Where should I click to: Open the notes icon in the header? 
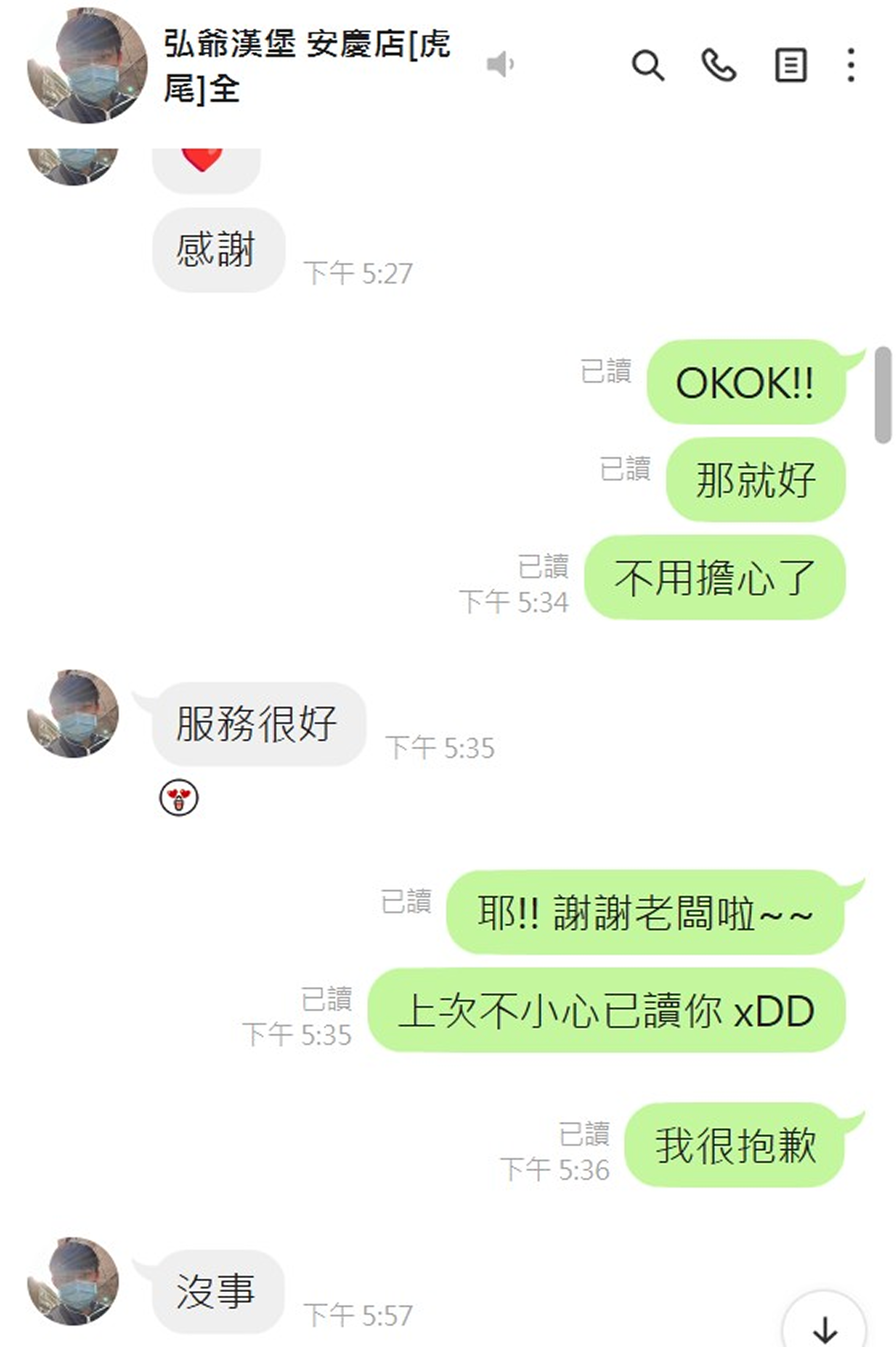click(x=790, y=65)
